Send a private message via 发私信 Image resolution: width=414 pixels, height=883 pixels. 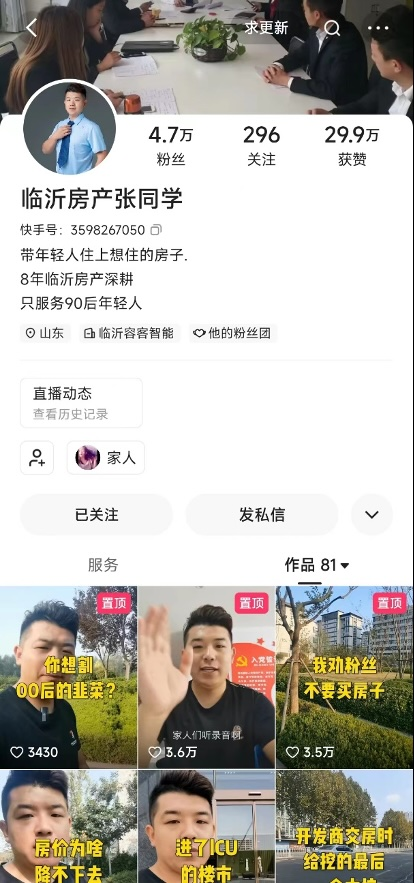coord(262,515)
